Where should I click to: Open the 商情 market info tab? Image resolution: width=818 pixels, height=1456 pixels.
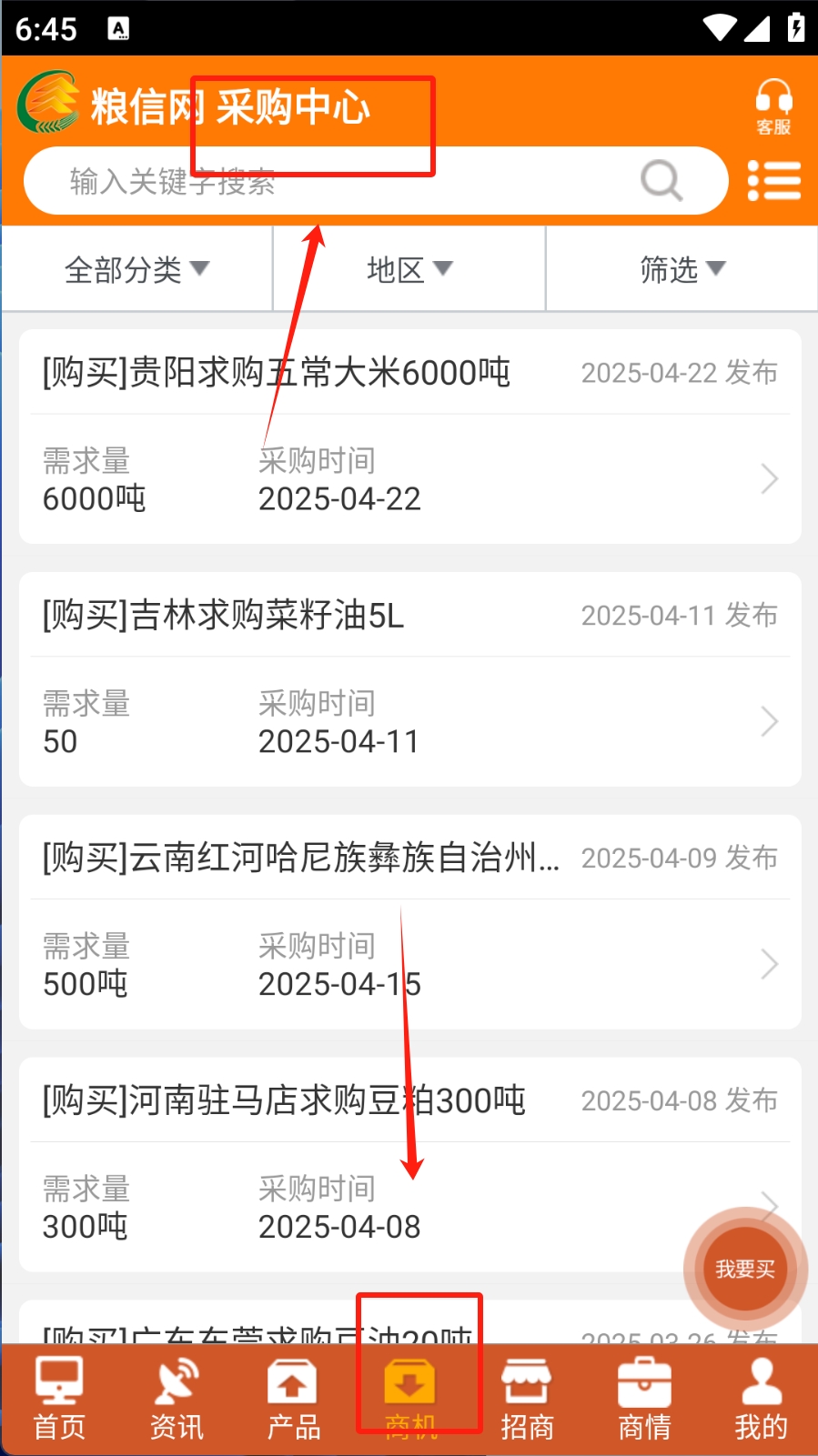click(644, 1399)
